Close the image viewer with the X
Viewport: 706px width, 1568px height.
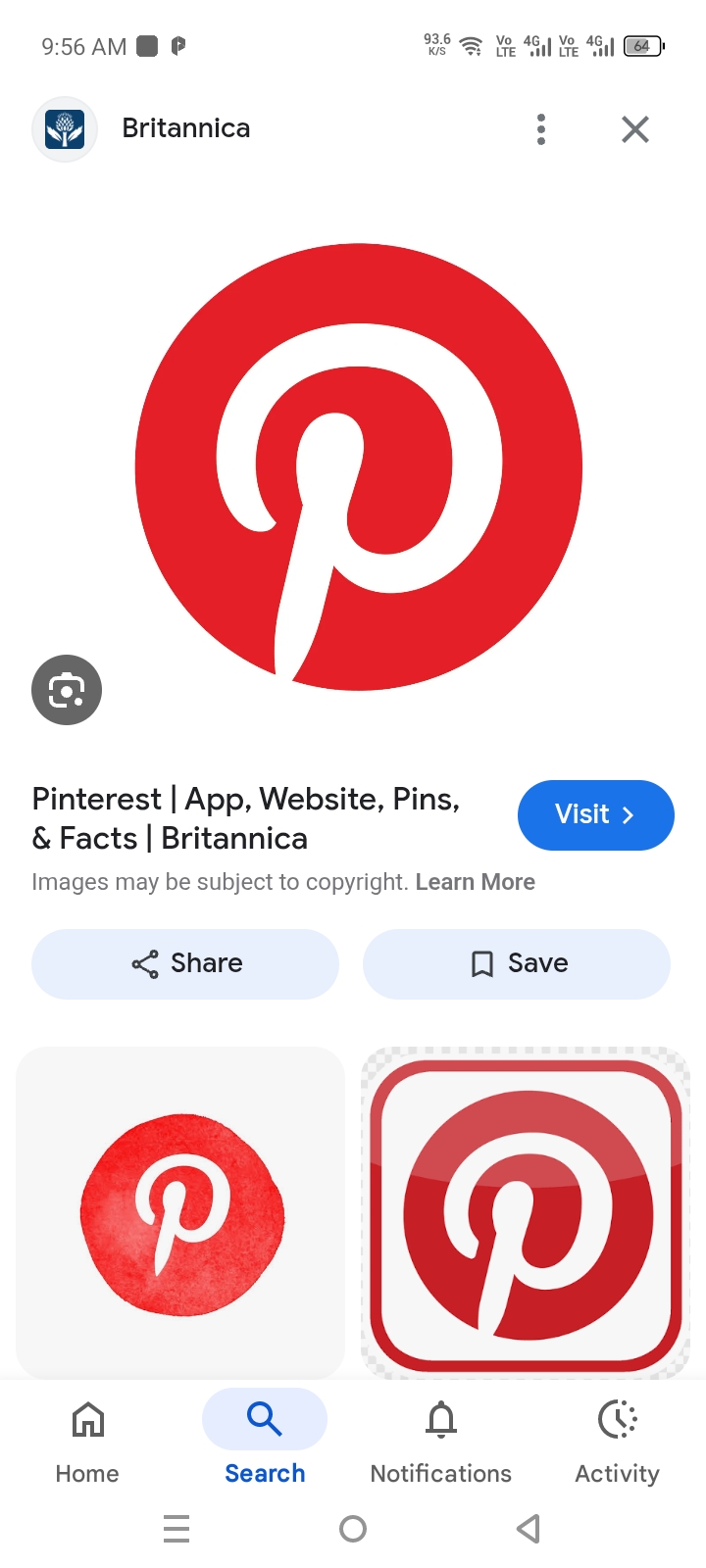point(635,128)
